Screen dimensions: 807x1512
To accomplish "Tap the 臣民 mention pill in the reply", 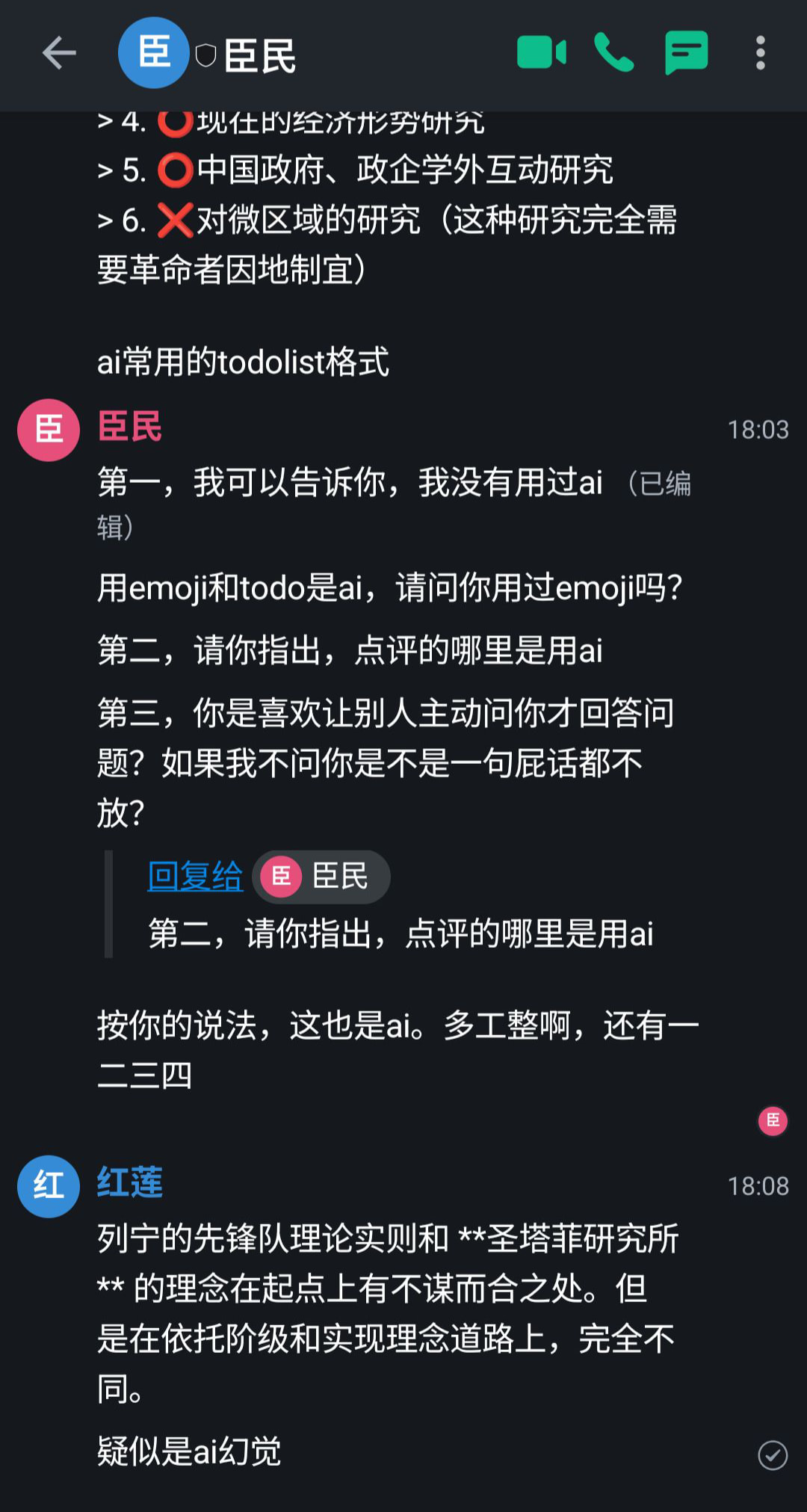I will tap(321, 876).
